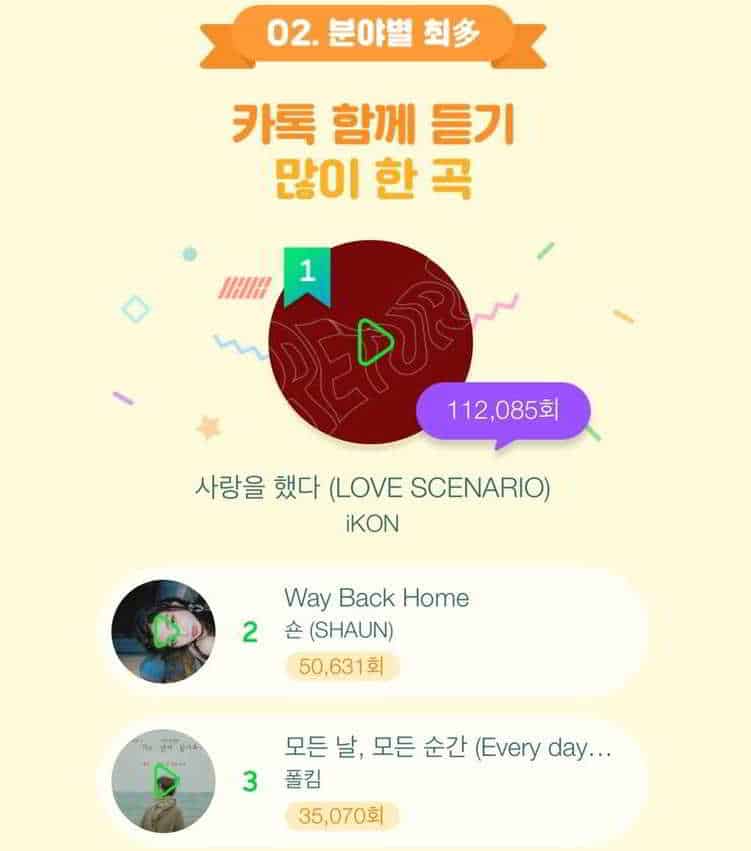The height and width of the screenshot is (851, 751).
Task: Play the Every day song by 폴킴
Action: [166, 781]
